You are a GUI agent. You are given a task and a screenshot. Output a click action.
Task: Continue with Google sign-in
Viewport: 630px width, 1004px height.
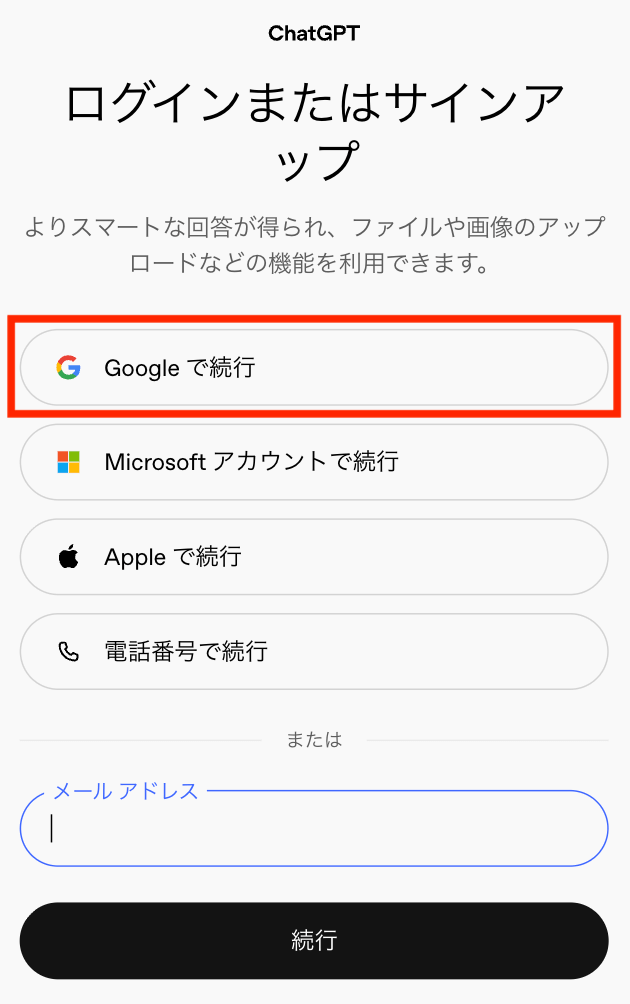(x=314, y=368)
